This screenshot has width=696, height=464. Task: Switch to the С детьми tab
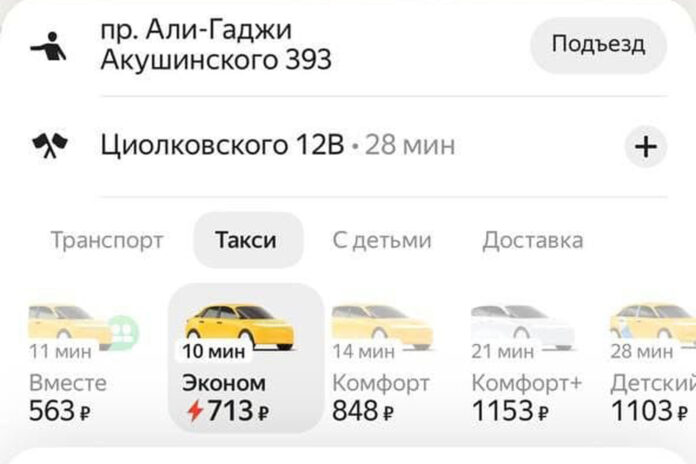pos(382,241)
